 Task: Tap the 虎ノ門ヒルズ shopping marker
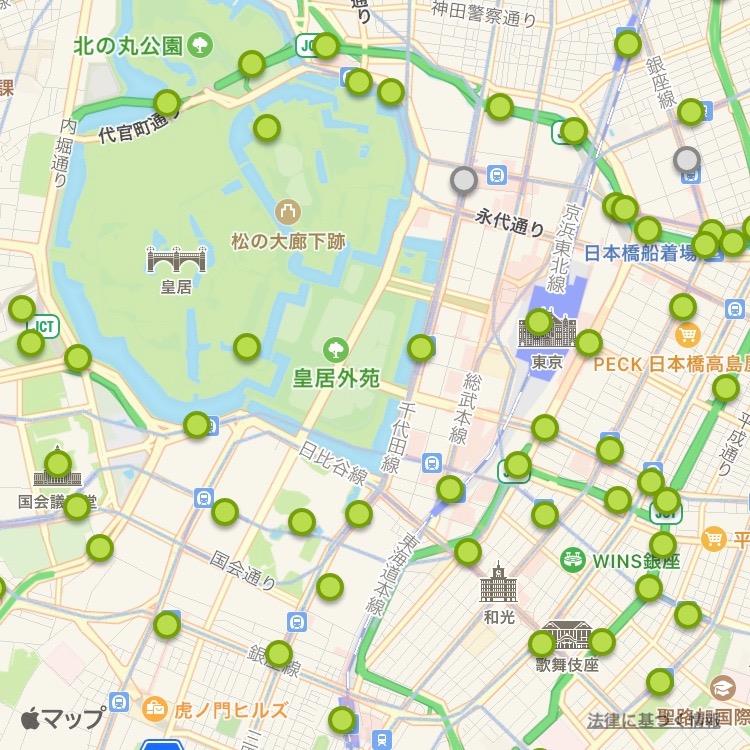coord(155,711)
